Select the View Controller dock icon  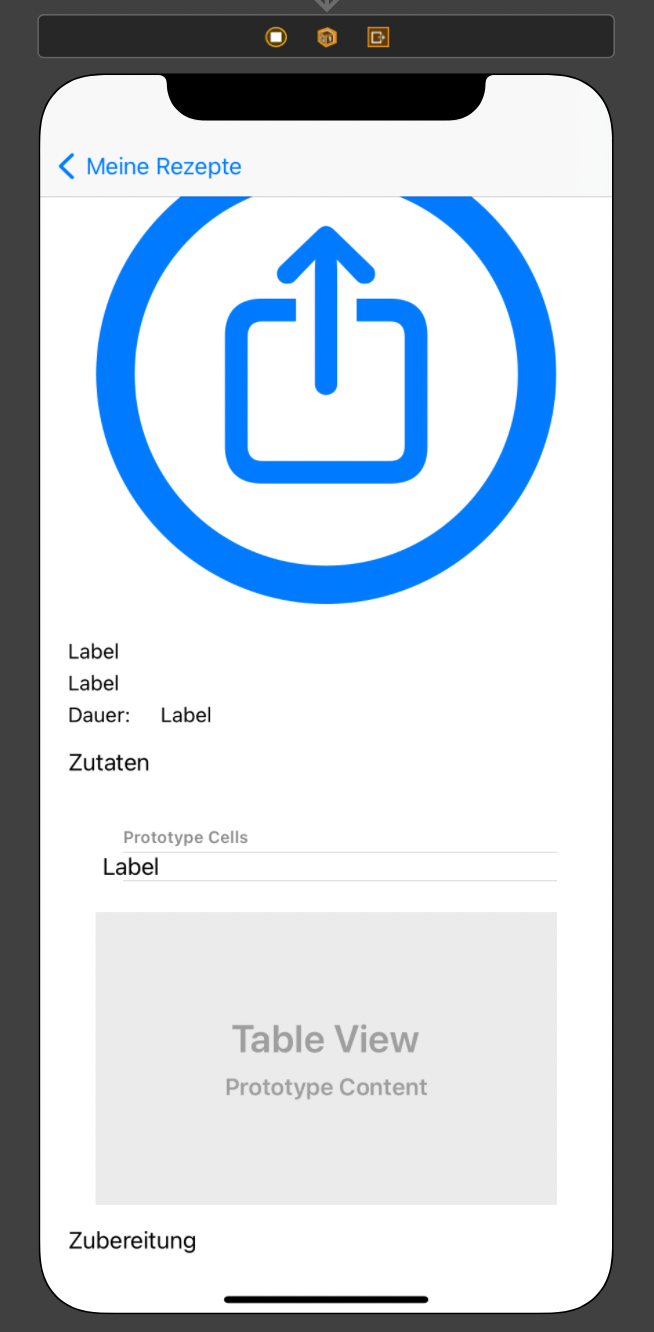coord(276,37)
